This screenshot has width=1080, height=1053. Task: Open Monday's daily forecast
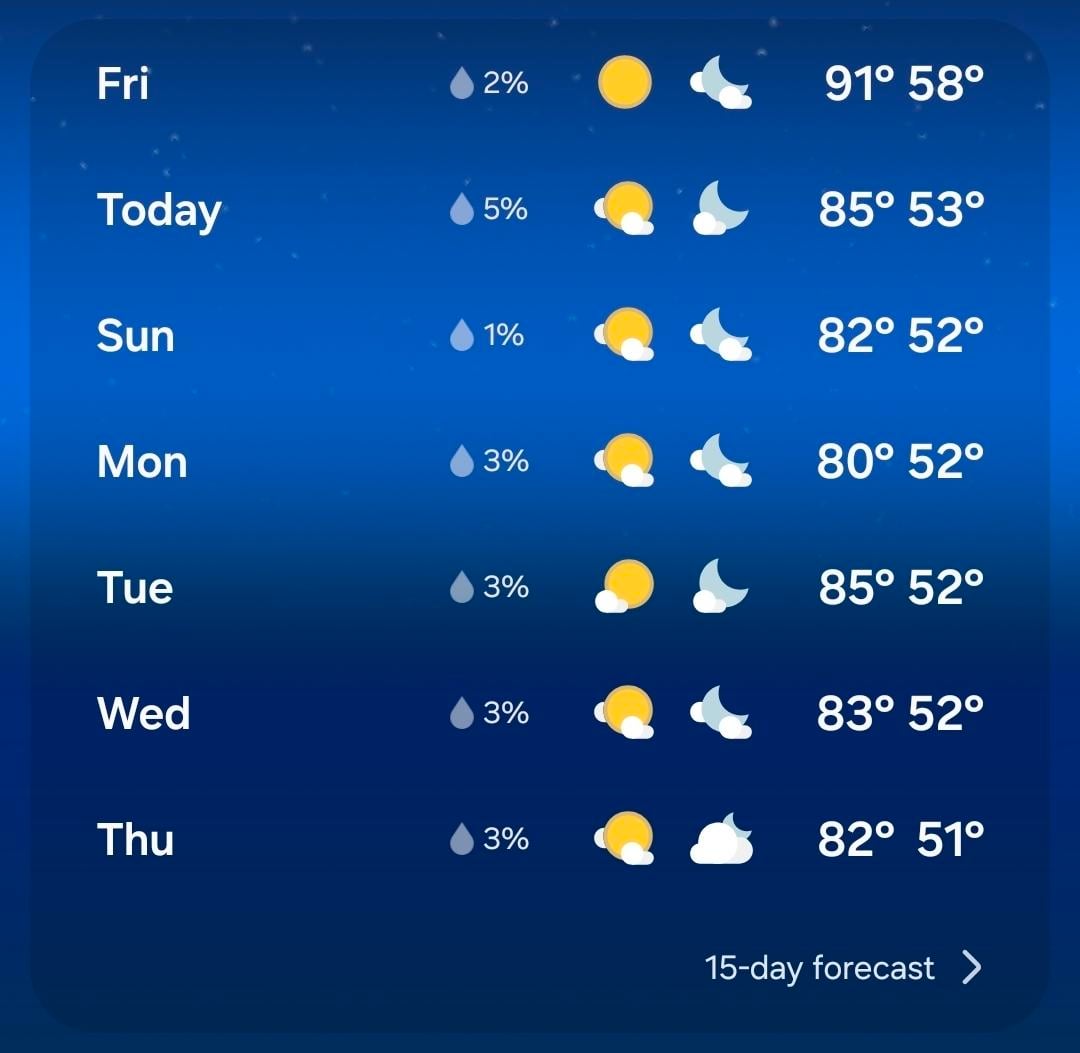pos(540,461)
